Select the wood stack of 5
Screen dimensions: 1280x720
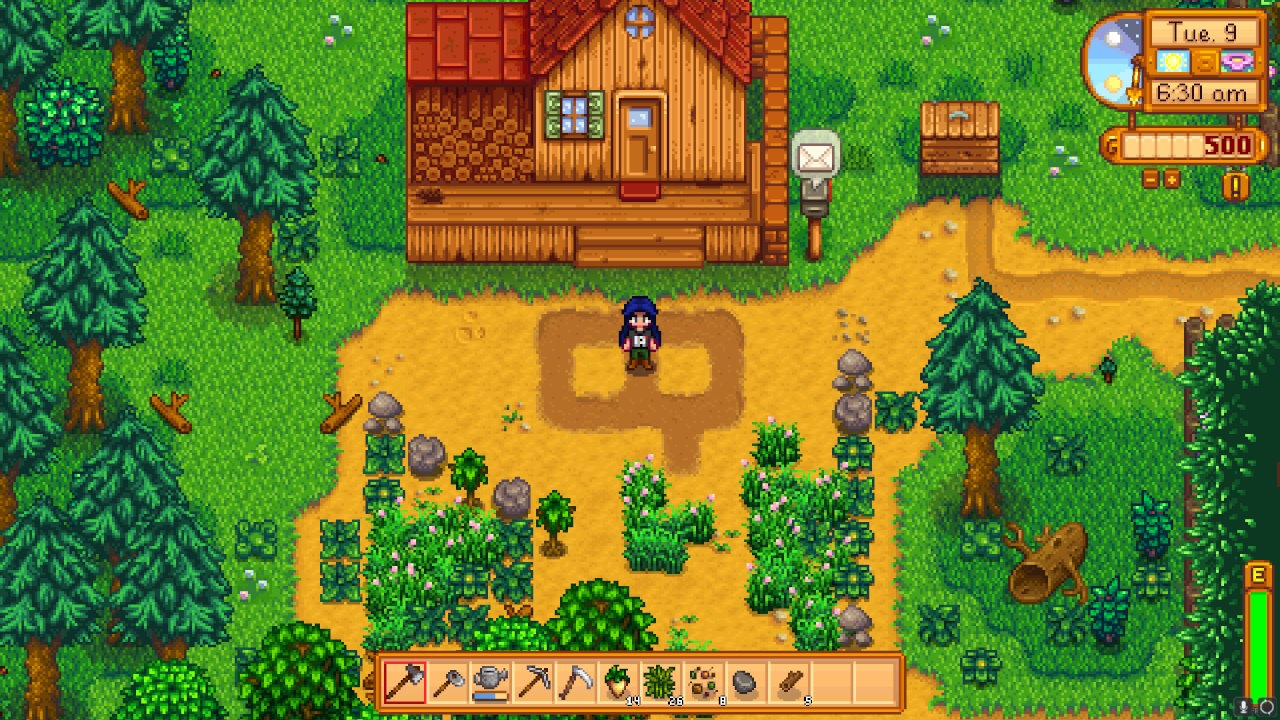[790, 682]
